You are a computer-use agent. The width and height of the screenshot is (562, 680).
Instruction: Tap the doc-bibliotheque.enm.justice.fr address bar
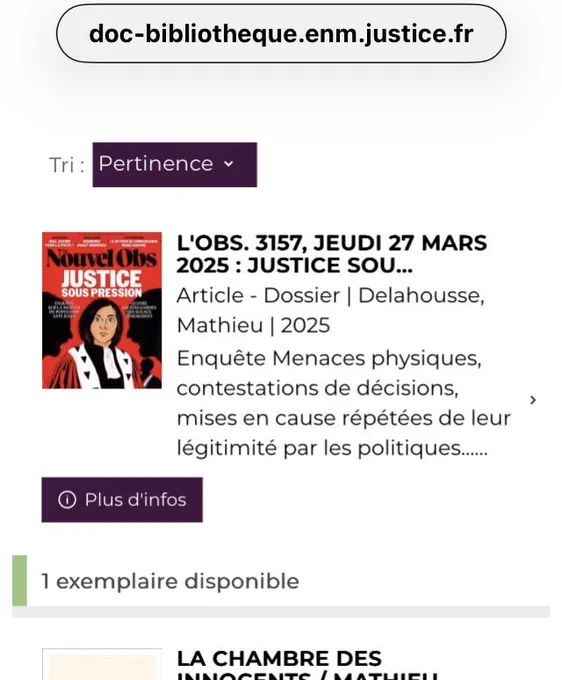coord(281,34)
